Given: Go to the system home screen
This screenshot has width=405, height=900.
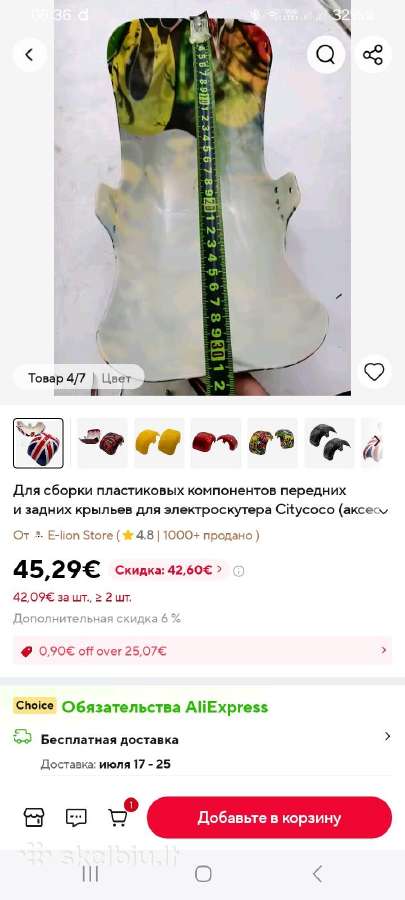Looking at the screenshot, I should pyautogui.click(x=203, y=874).
